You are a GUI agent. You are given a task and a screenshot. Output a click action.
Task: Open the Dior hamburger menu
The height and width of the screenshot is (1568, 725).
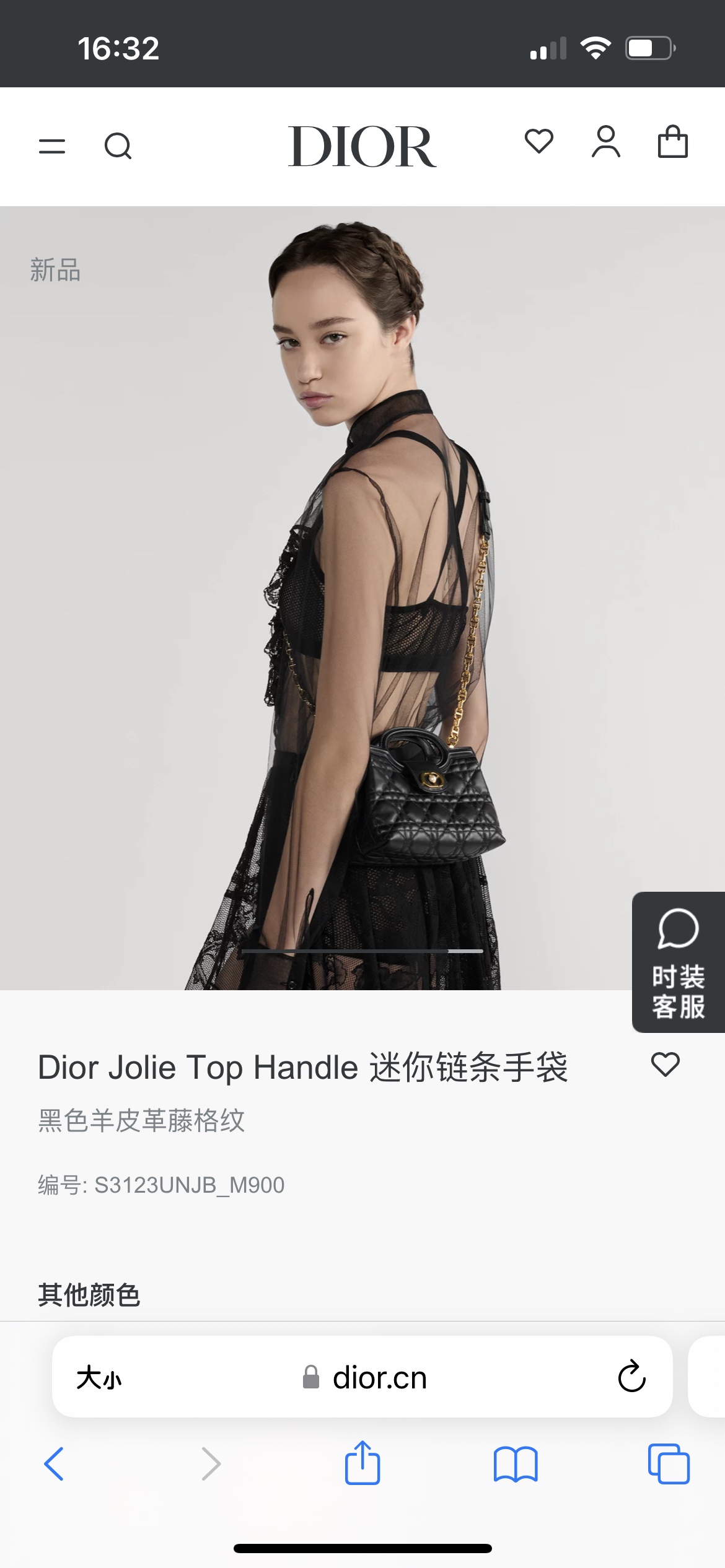point(52,147)
